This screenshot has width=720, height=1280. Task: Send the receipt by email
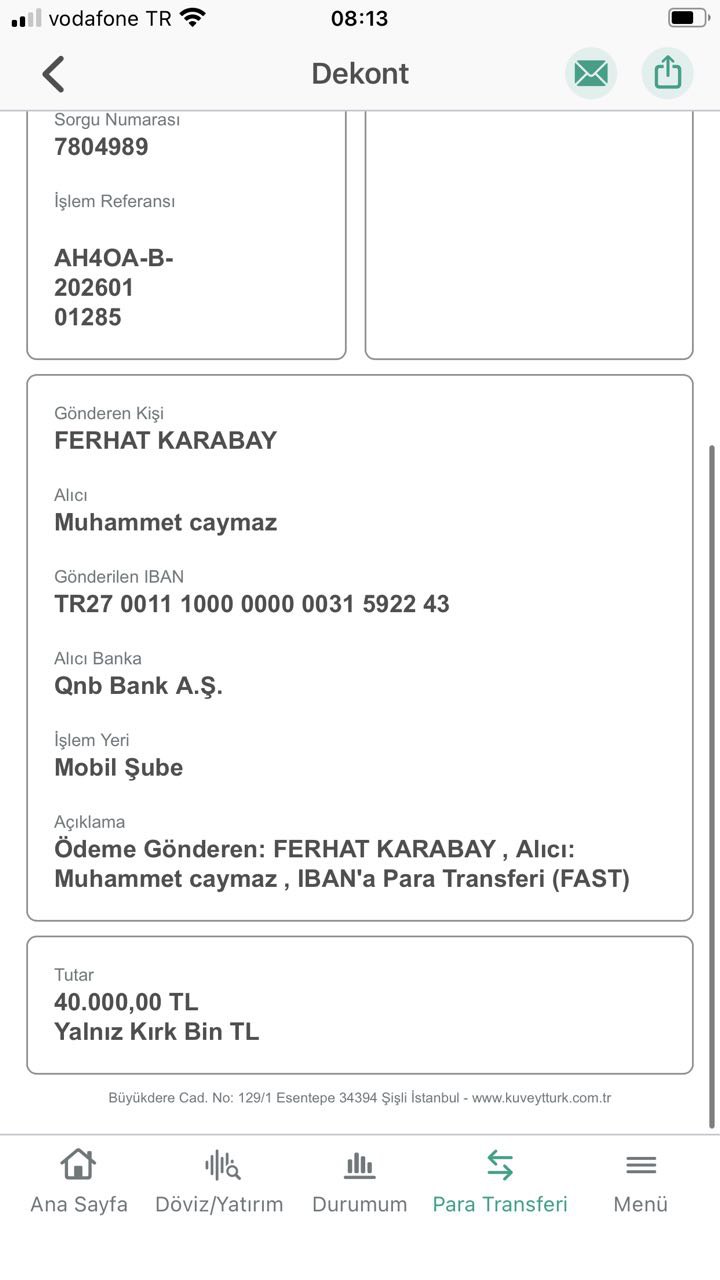pyautogui.click(x=591, y=74)
